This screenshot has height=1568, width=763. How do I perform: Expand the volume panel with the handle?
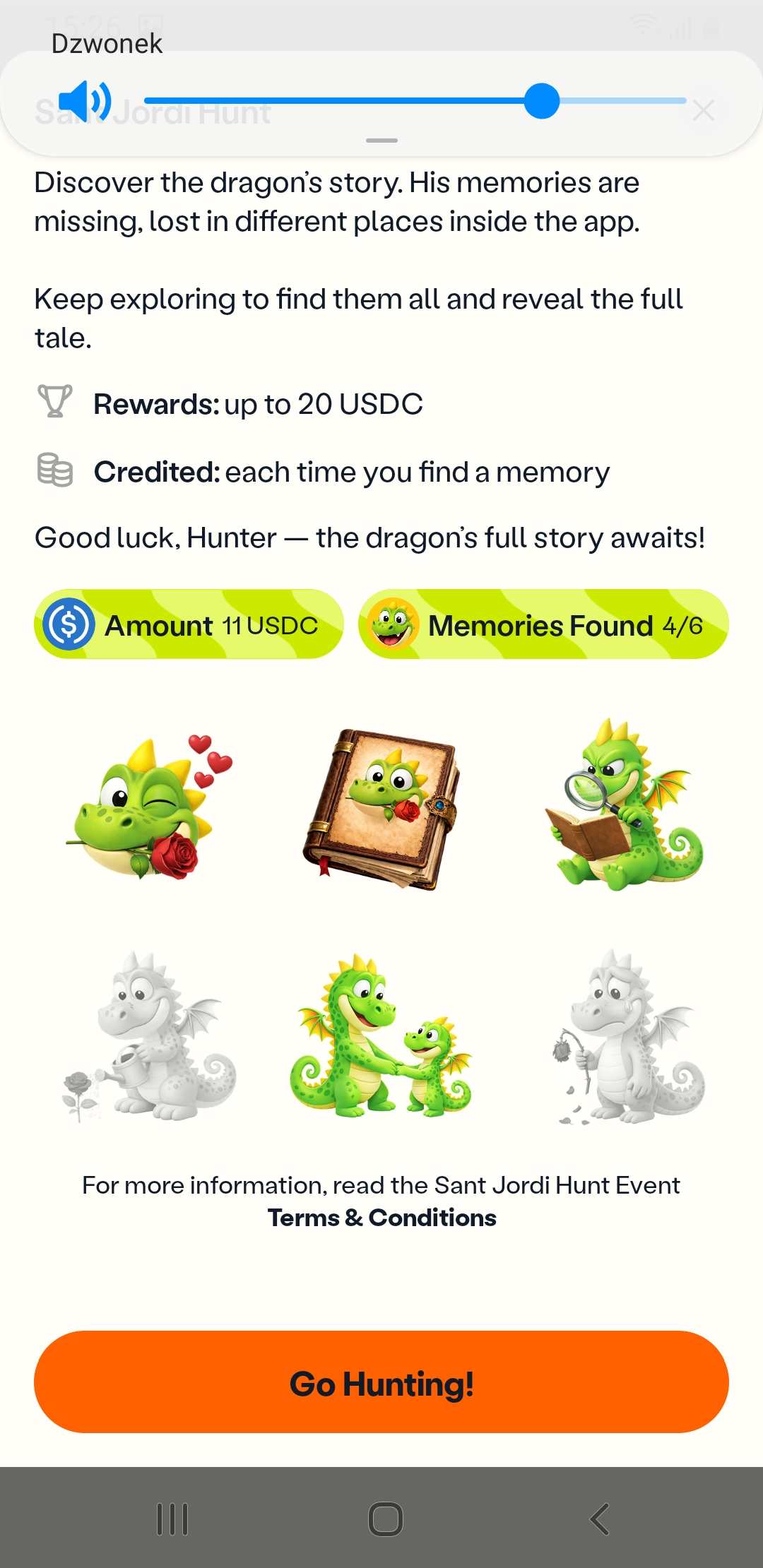(x=381, y=141)
